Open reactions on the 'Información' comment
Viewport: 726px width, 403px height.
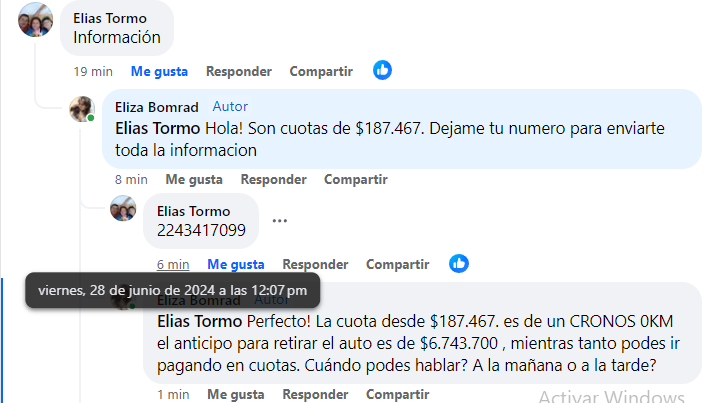click(x=382, y=70)
